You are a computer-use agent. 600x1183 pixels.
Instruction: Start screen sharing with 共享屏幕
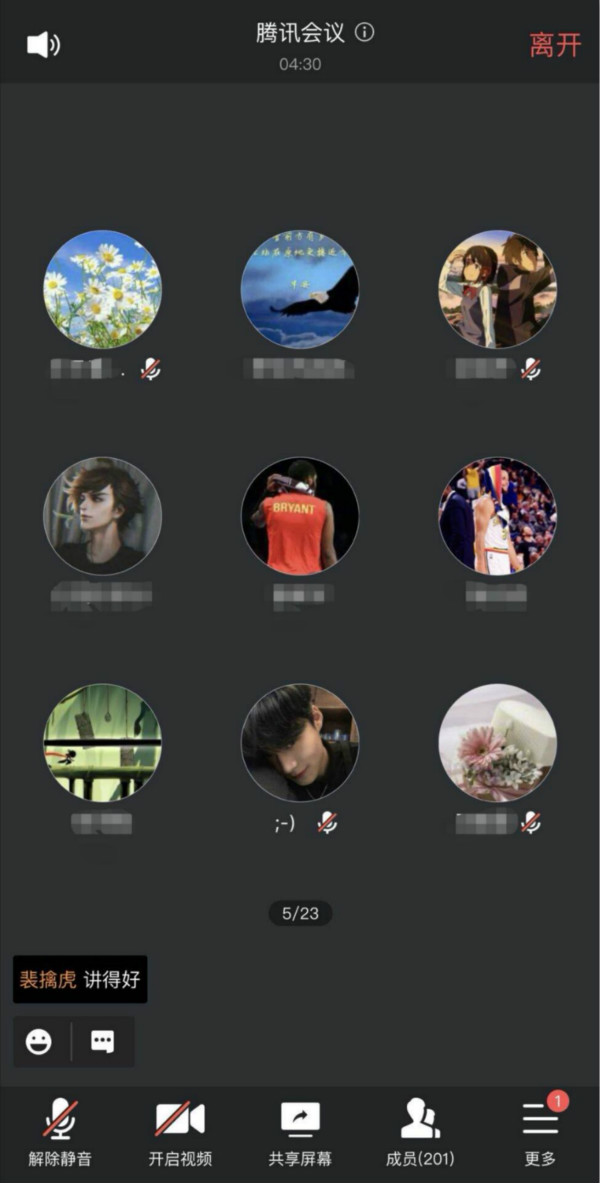(300, 1133)
